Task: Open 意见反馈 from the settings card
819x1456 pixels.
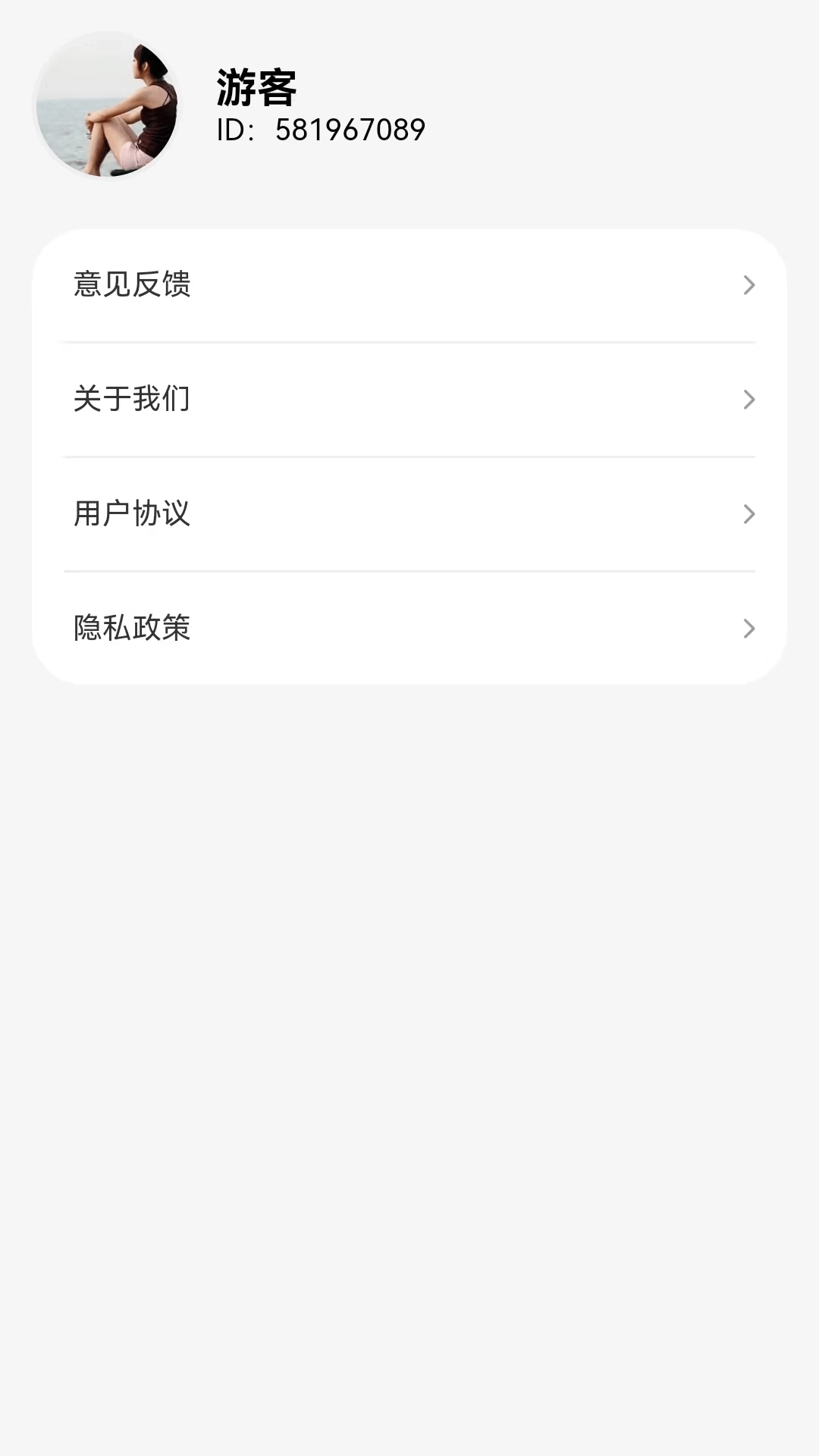Action: click(x=132, y=285)
